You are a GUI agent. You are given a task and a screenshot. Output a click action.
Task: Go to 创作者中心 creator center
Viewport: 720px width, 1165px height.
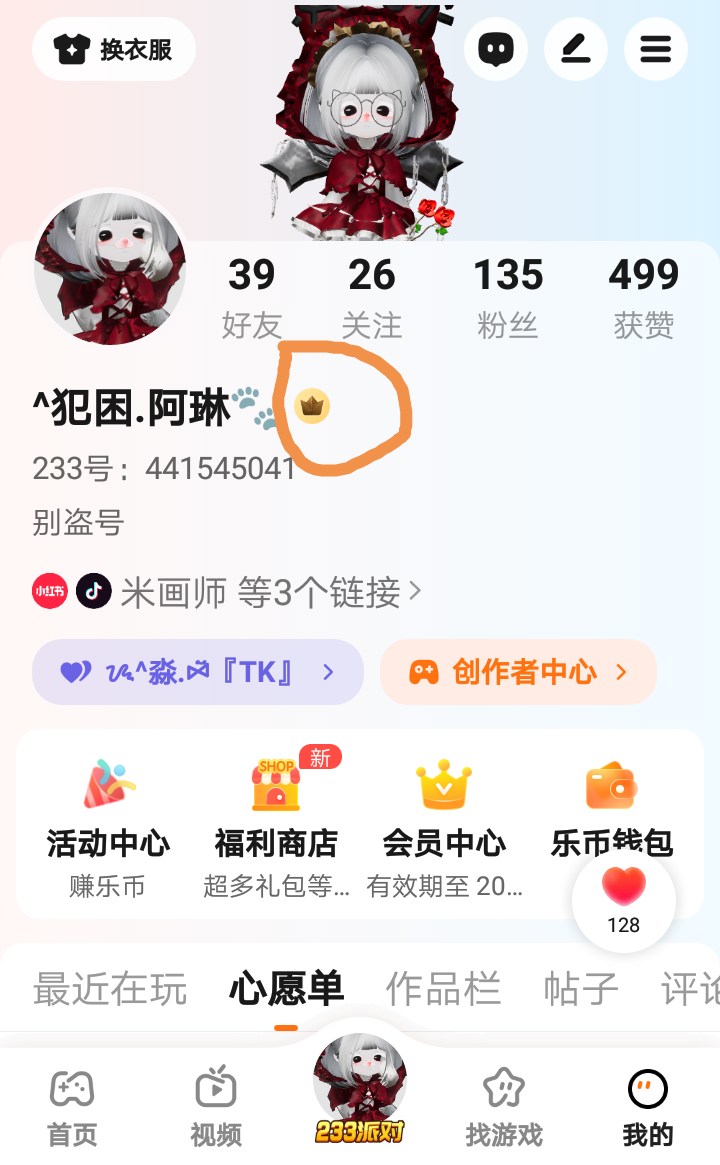pos(518,672)
